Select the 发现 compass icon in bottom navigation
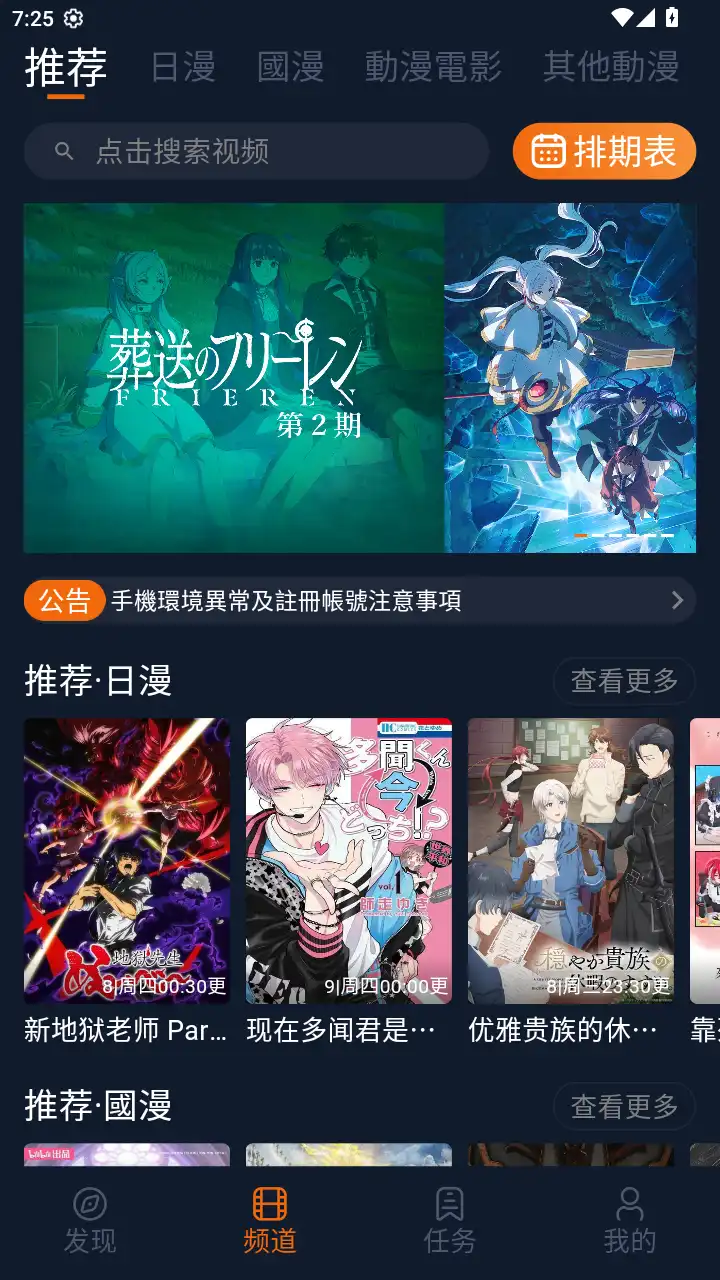 pos(90,1207)
